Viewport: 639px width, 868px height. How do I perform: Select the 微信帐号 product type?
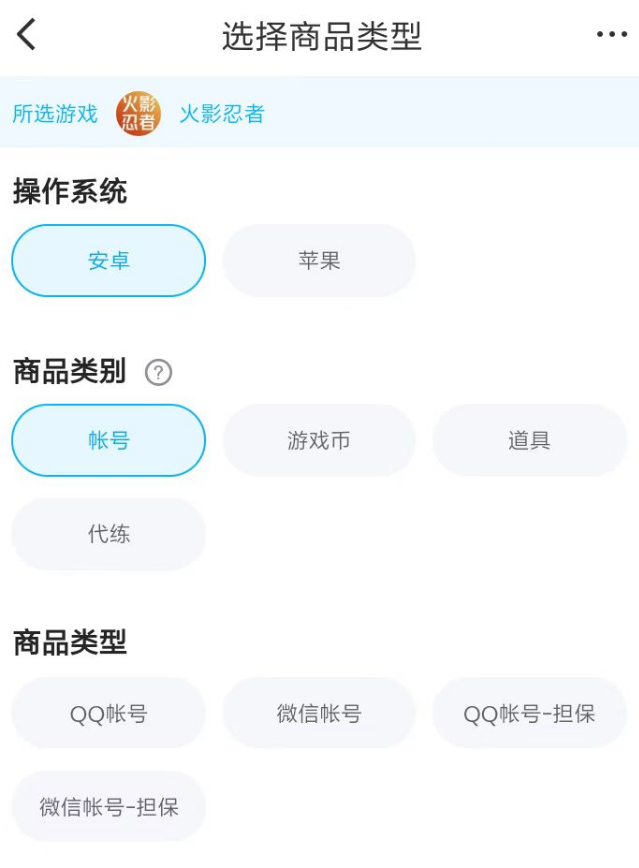point(319,714)
